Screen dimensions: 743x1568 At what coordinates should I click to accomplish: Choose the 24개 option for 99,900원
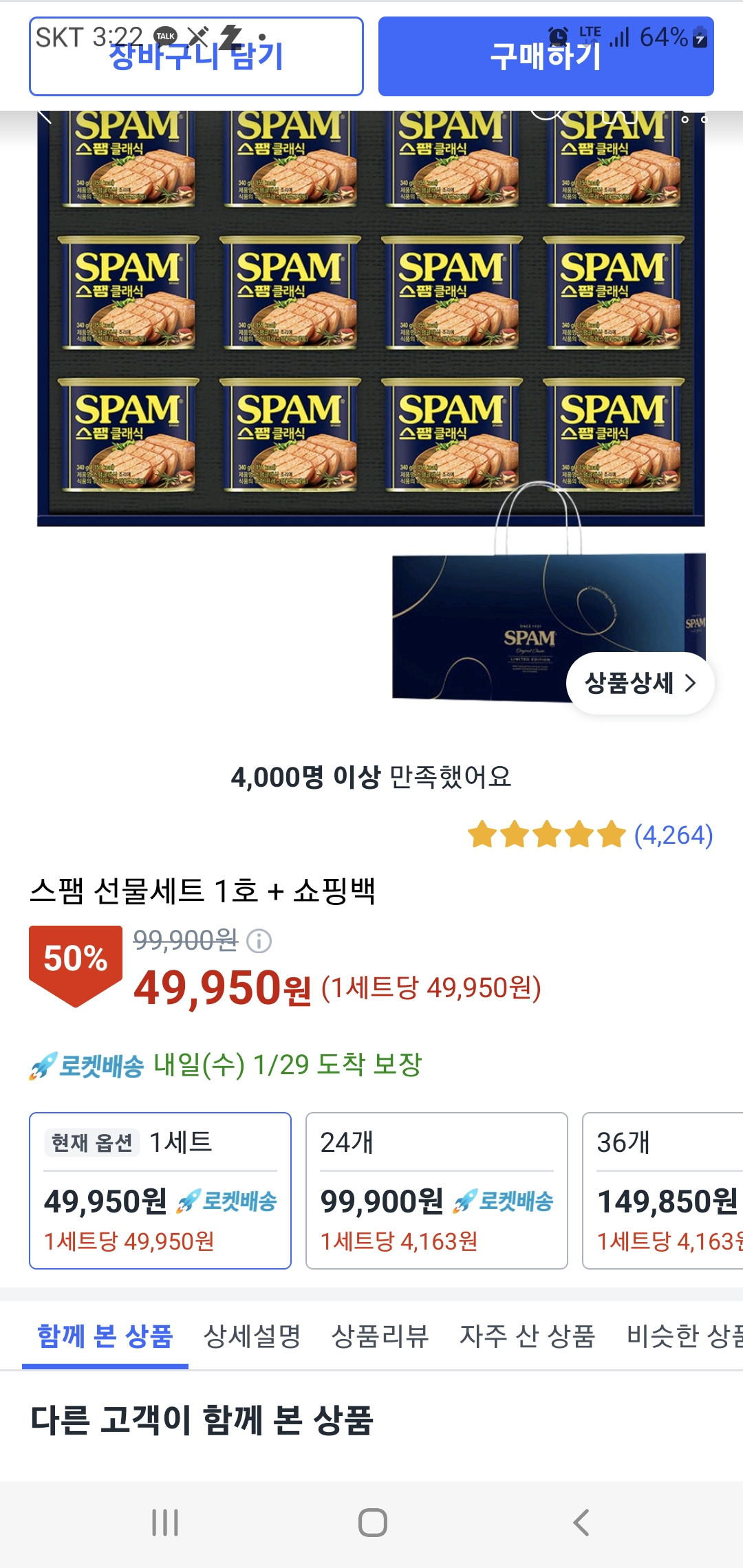pyautogui.click(x=437, y=1190)
